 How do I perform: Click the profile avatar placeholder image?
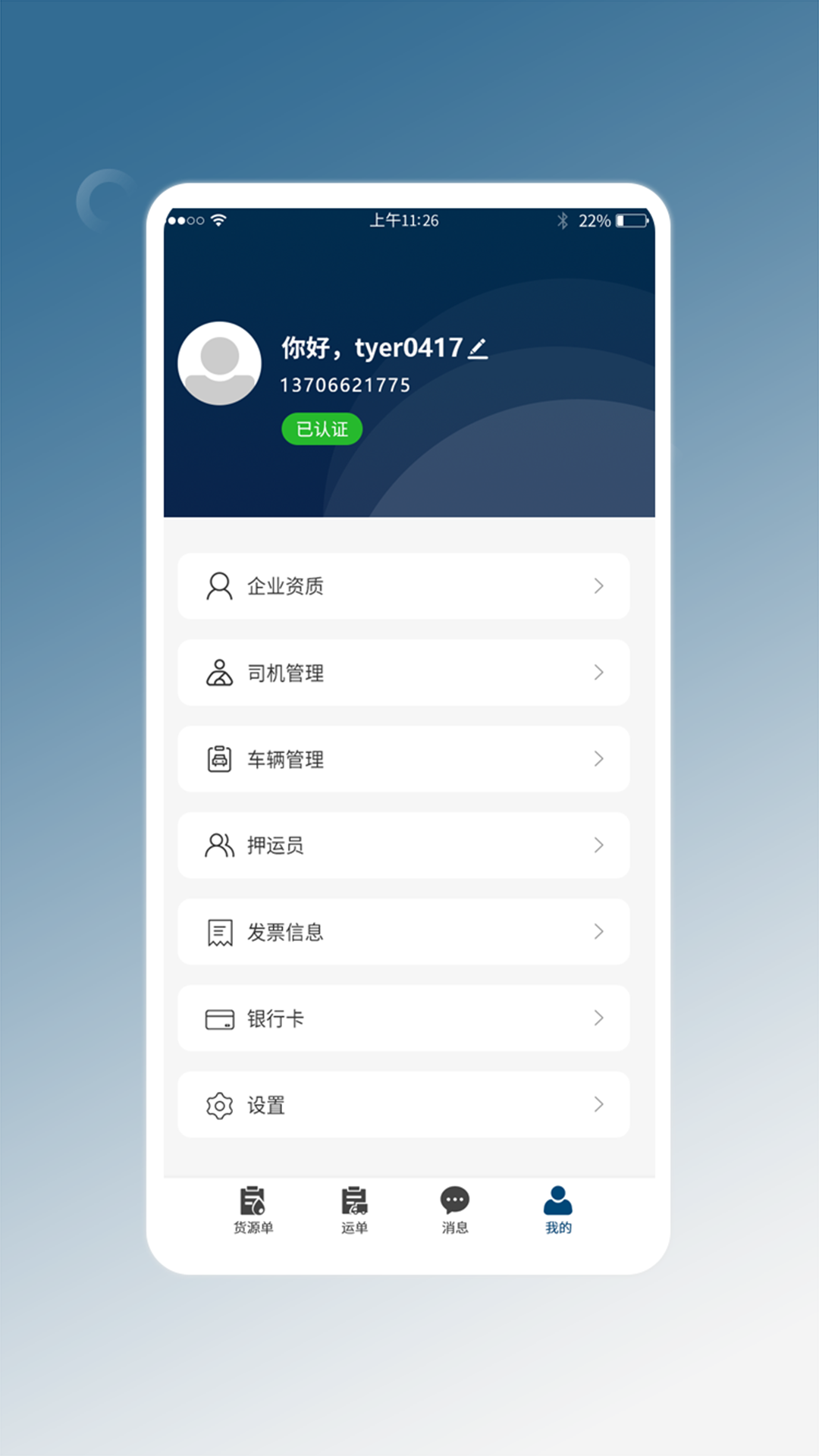click(x=219, y=363)
